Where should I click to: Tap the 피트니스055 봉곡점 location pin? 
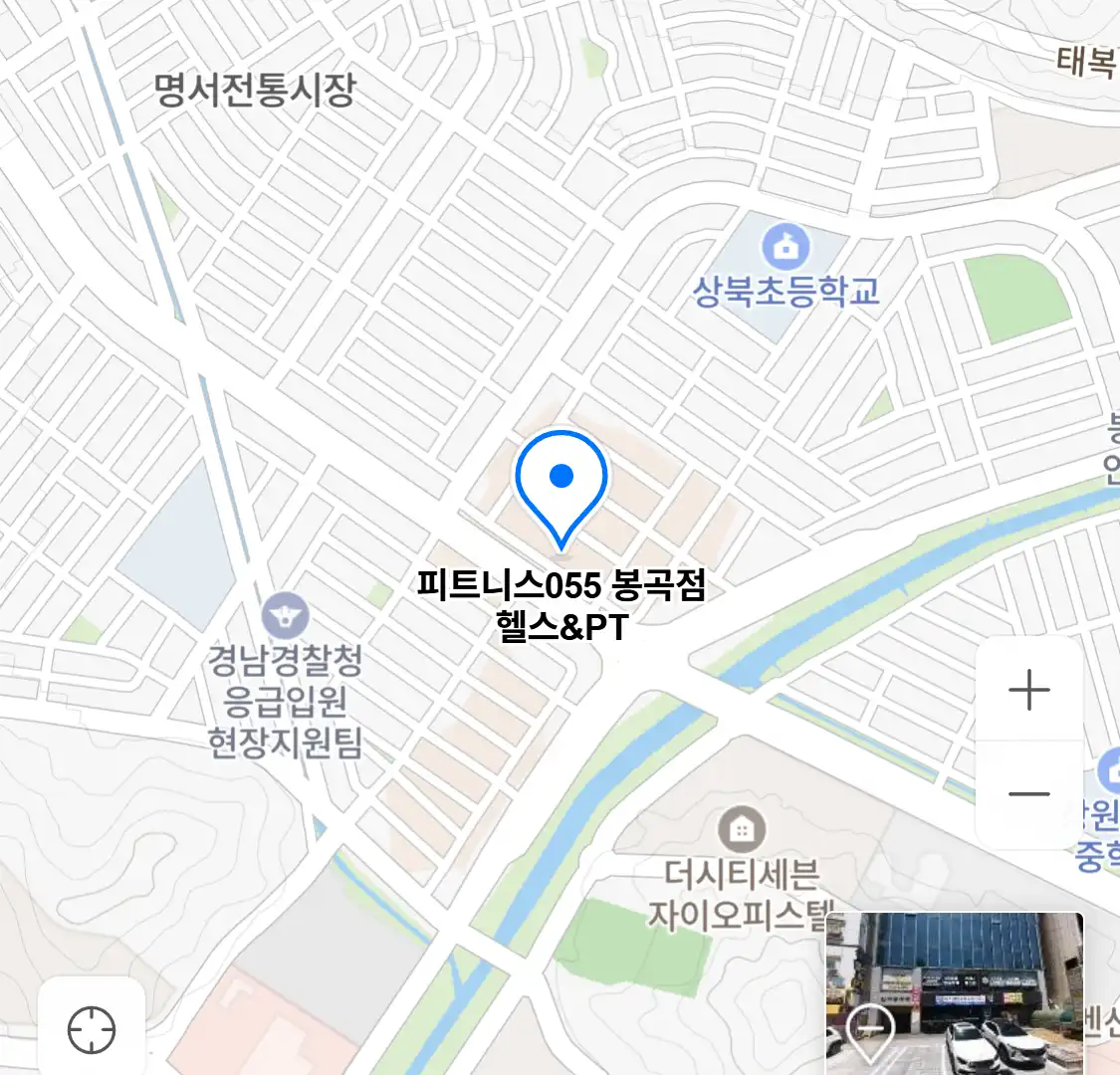561,484
